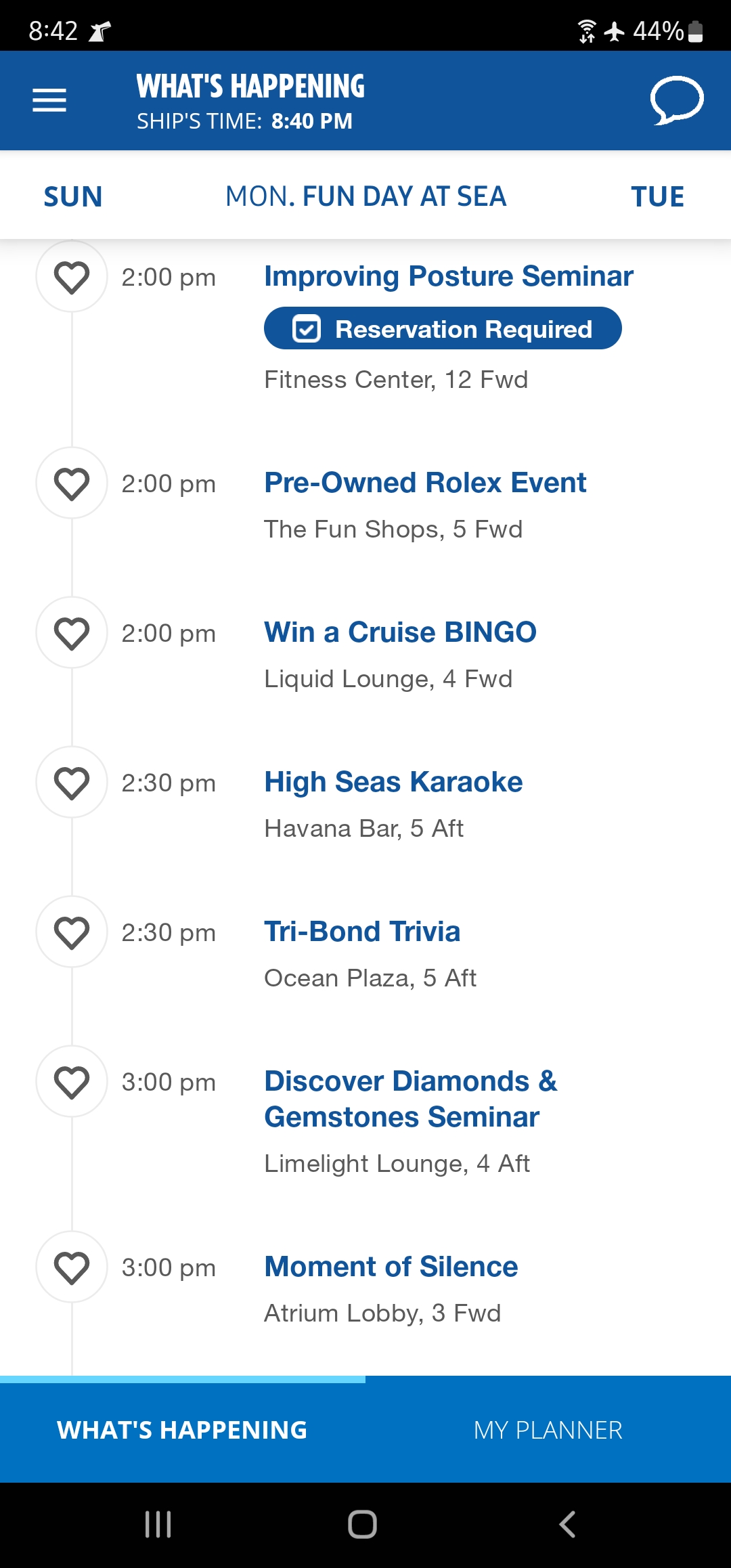Favorite Discover Diamonds & Gemstones Seminar
The height and width of the screenshot is (1568, 731).
[x=72, y=1082]
